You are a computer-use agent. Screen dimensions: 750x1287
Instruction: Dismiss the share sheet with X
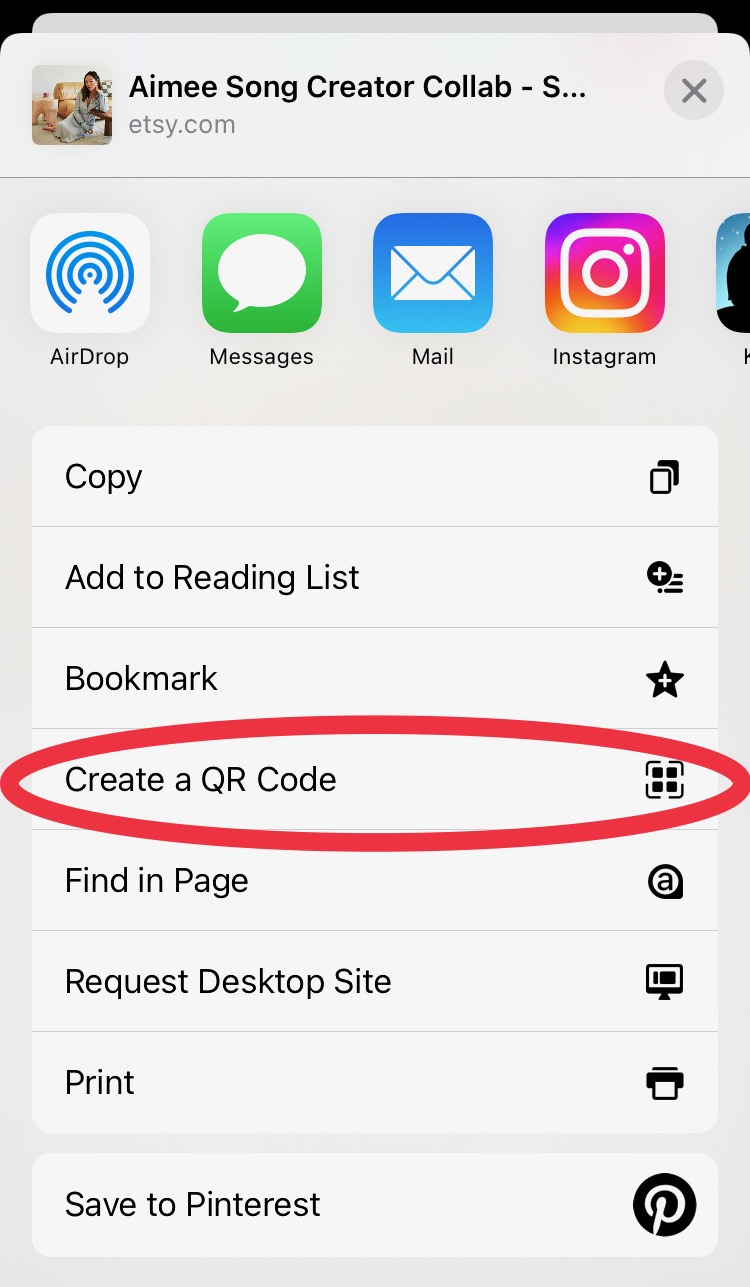click(693, 90)
